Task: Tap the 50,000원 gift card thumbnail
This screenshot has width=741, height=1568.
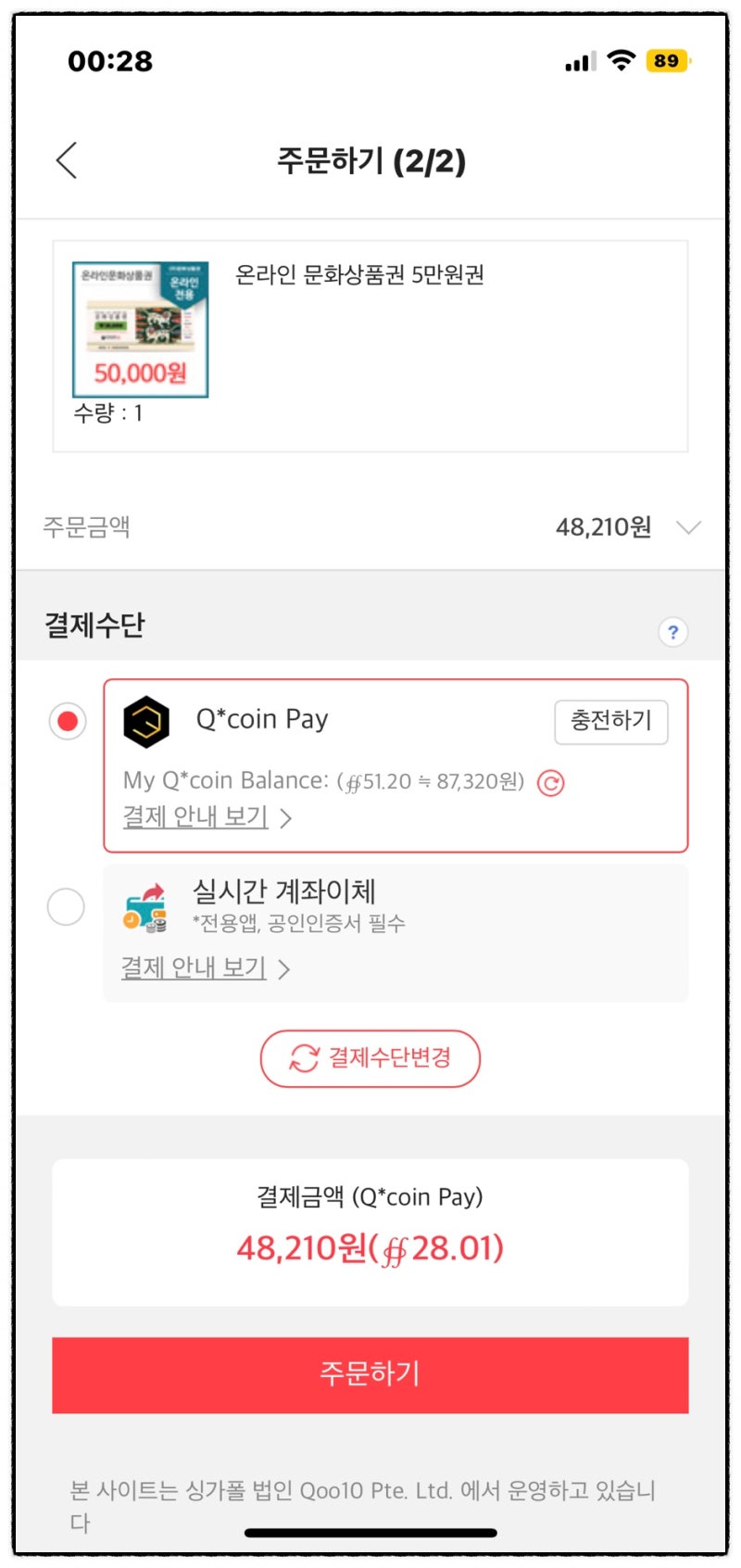Action: tap(141, 329)
